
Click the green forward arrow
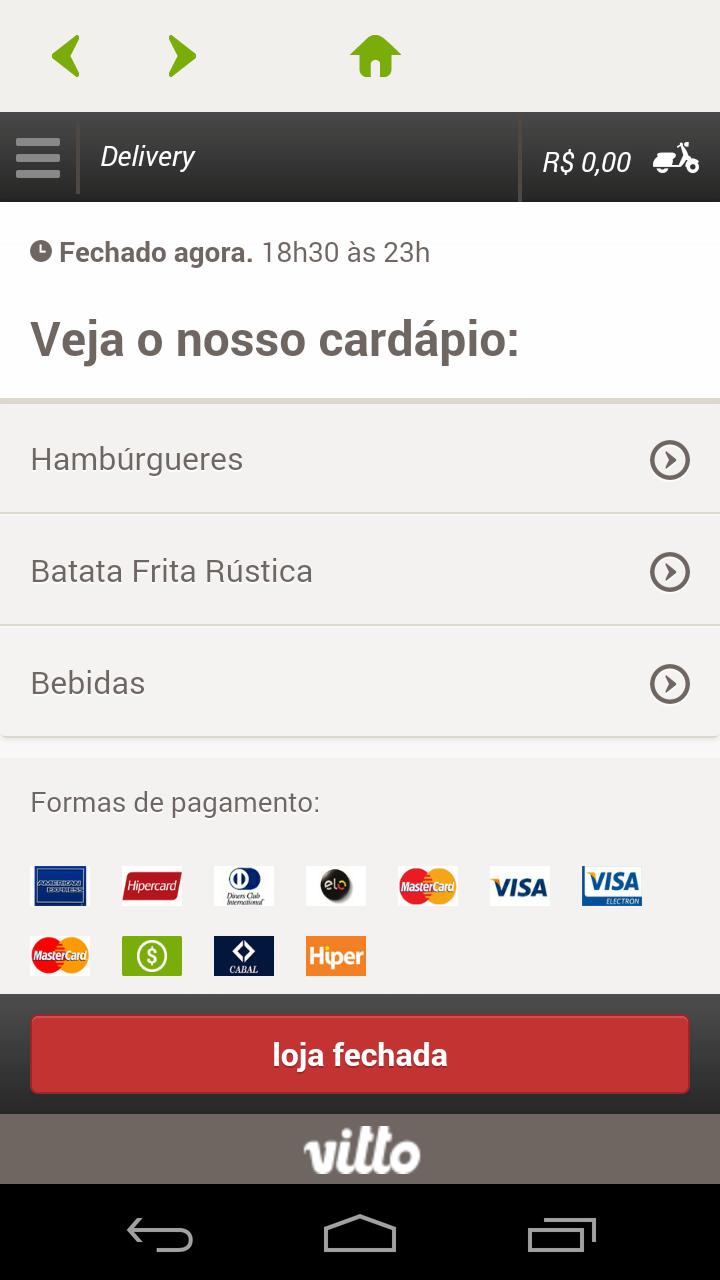pos(182,57)
